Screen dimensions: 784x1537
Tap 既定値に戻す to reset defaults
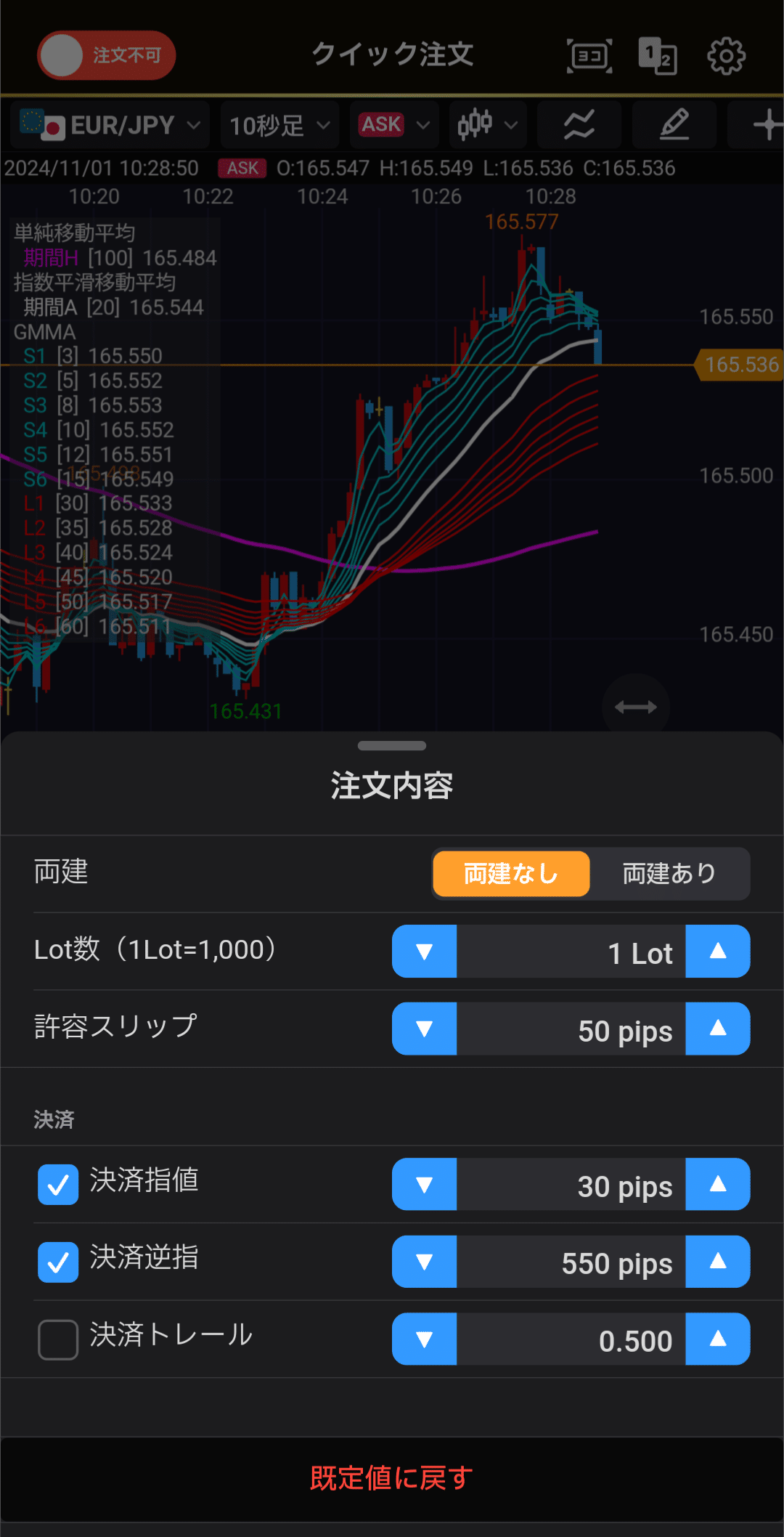pyautogui.click(x=392, y=1478)
